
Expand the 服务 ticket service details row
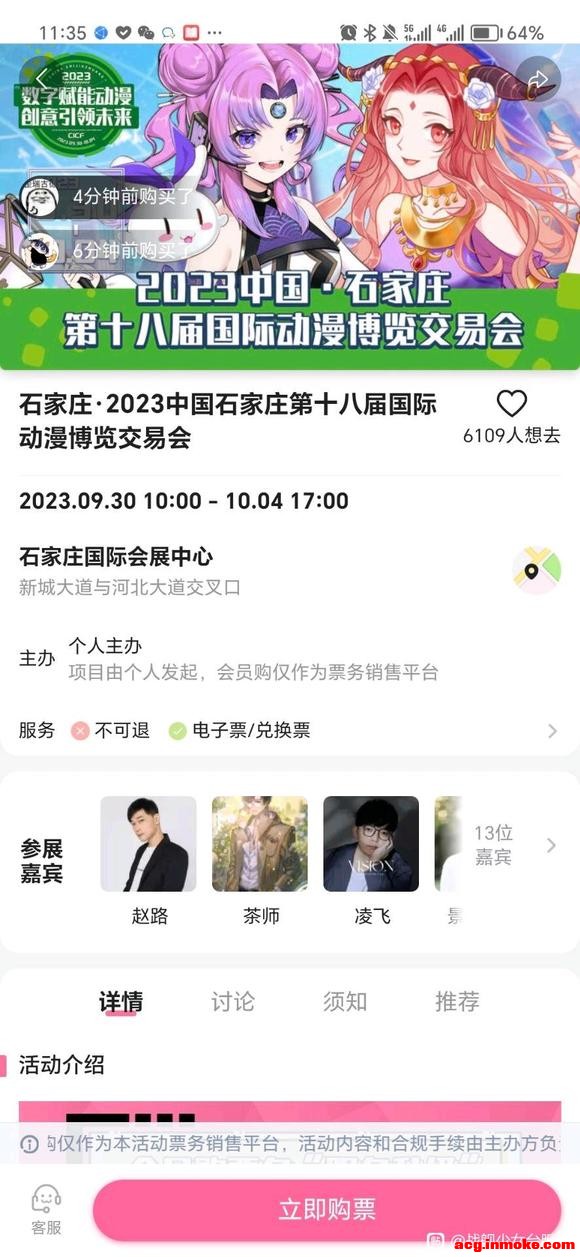click(x=289, y=731)
